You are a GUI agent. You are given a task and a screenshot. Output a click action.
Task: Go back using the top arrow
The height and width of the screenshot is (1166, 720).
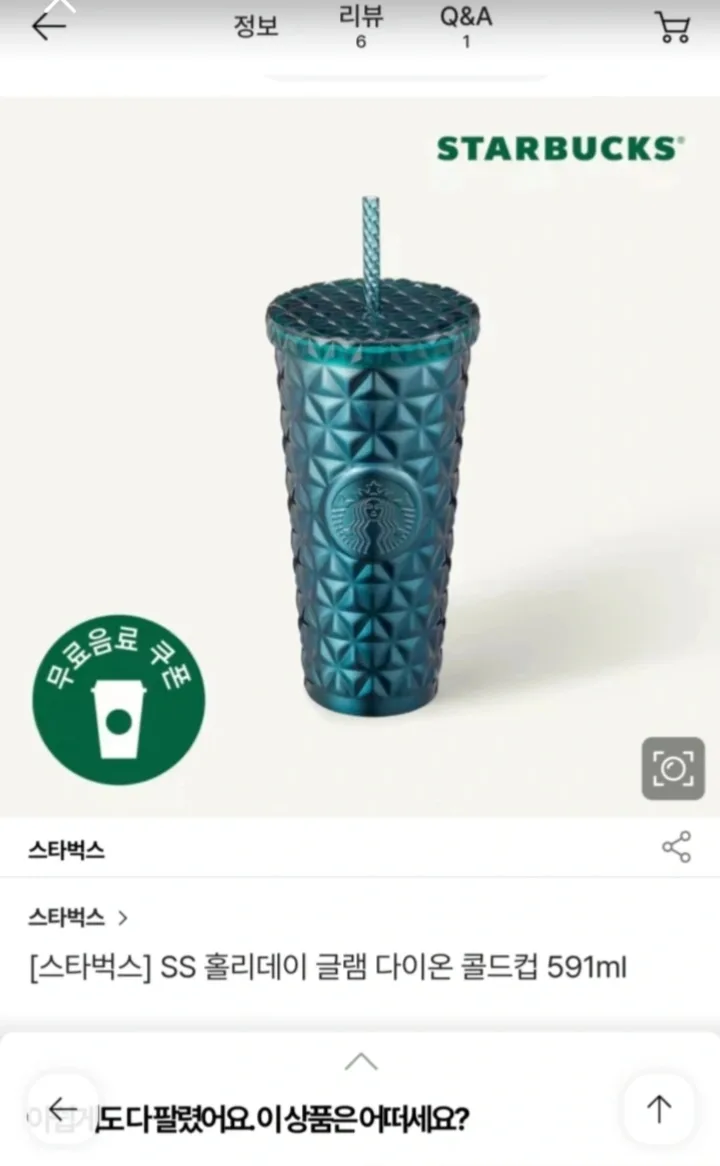[x=47, y=26]
